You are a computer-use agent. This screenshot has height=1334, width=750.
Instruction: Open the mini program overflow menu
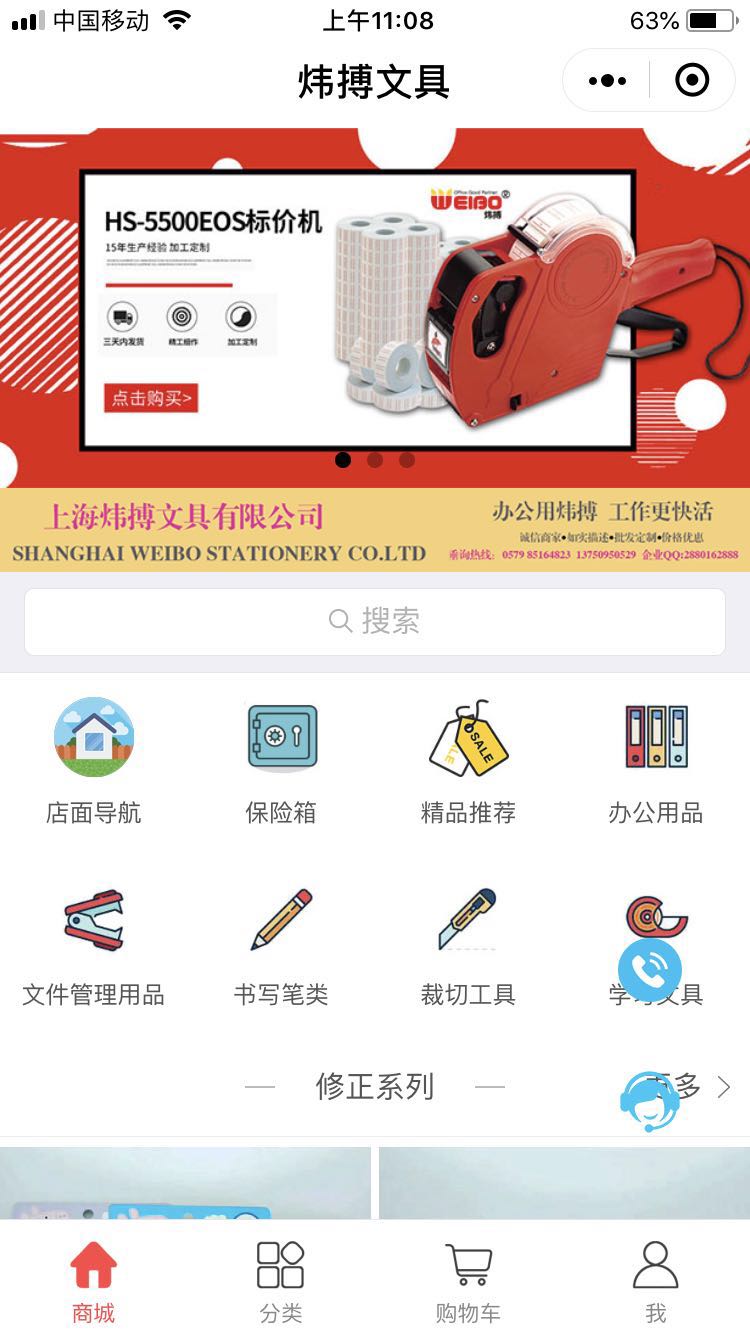click(607, 81)
